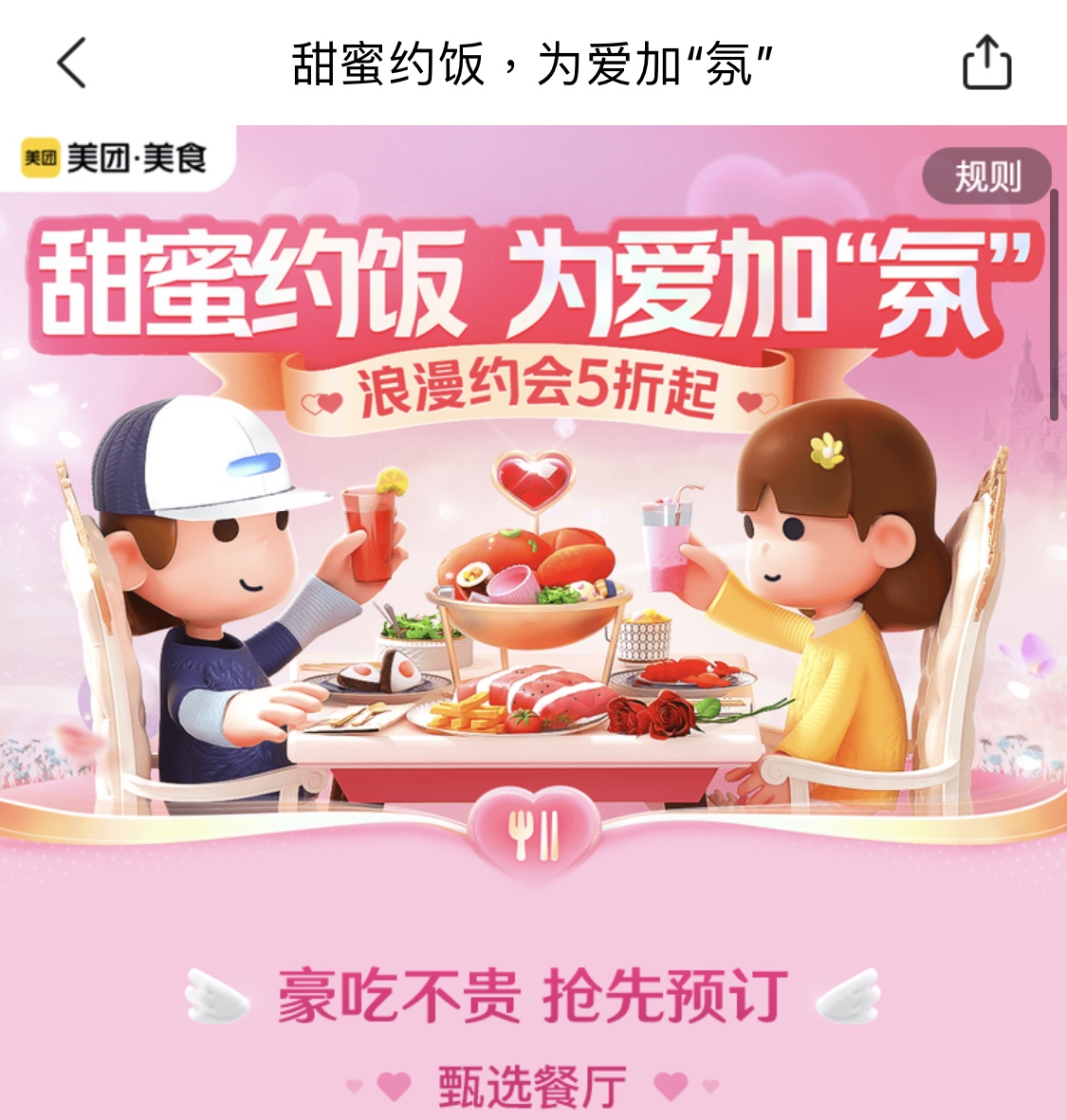The width and height of the screenshot is (1067, 1120).
Task: Go back using the top-left arrow
Action: pos(72,63)
